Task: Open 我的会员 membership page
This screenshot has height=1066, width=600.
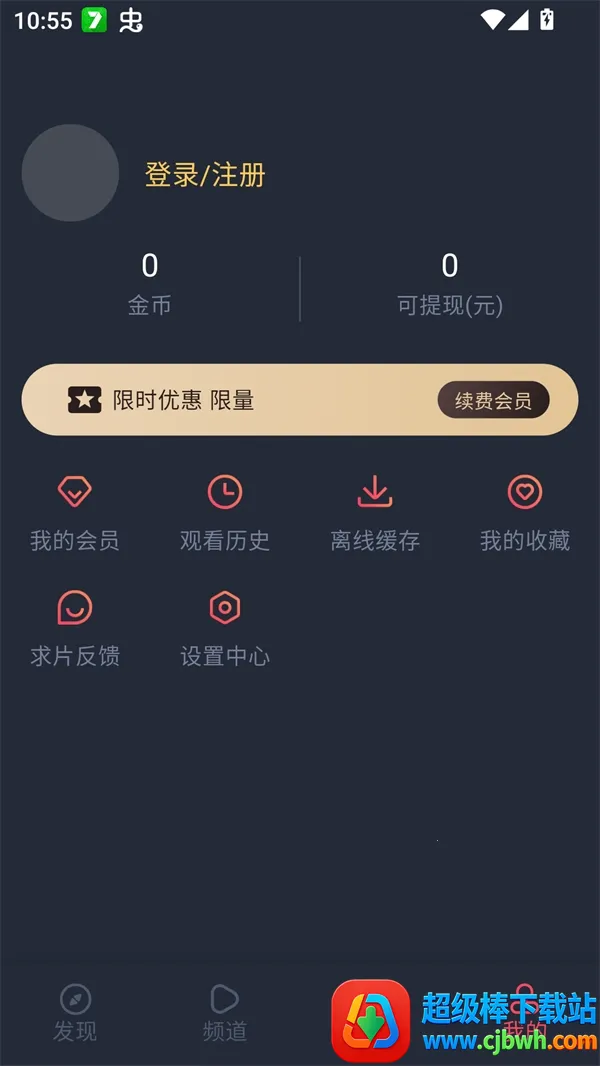Action: 75,514
